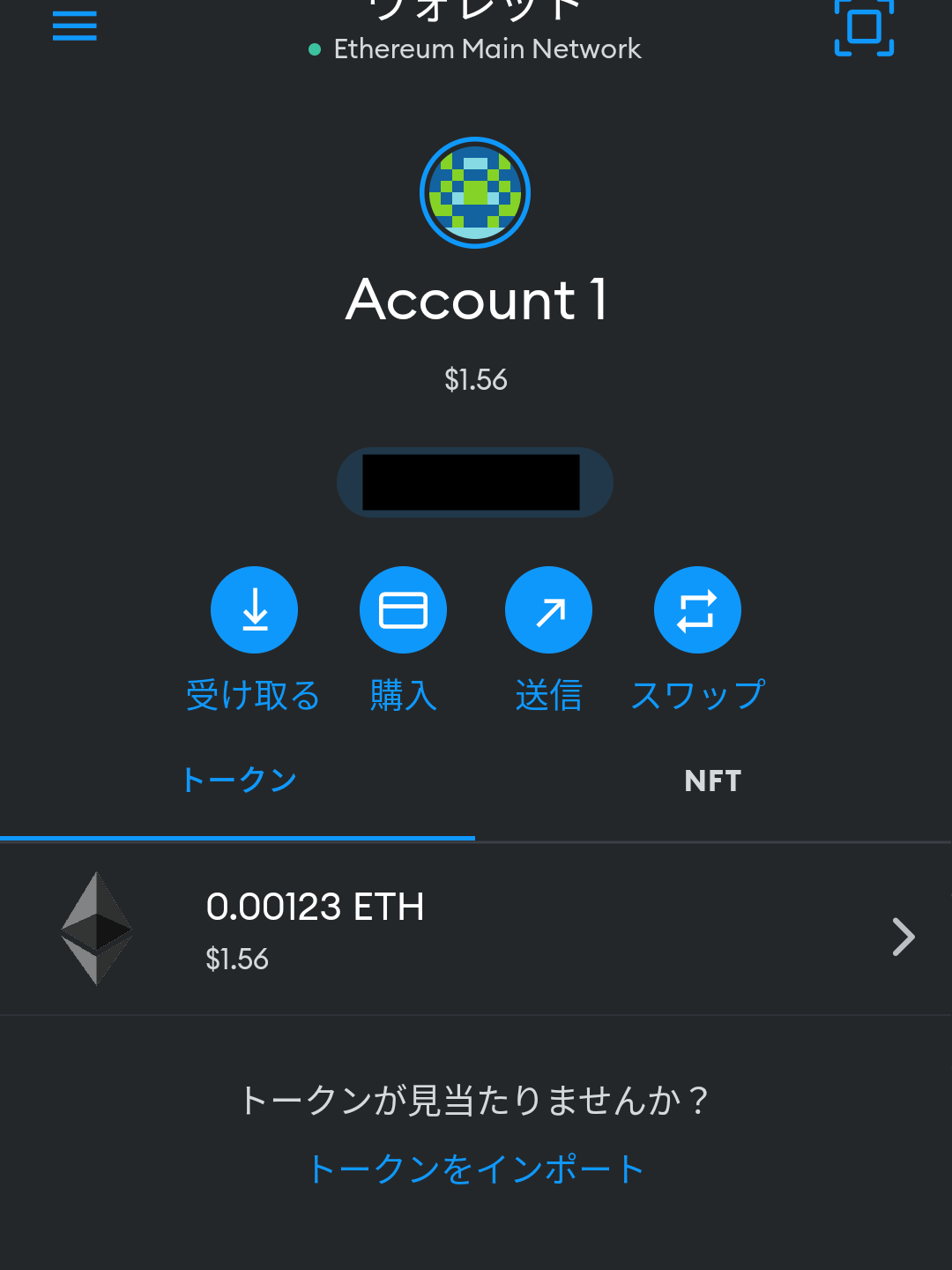
Task: Open the Ethereum Main Network selector
Action: click(476, 49)
